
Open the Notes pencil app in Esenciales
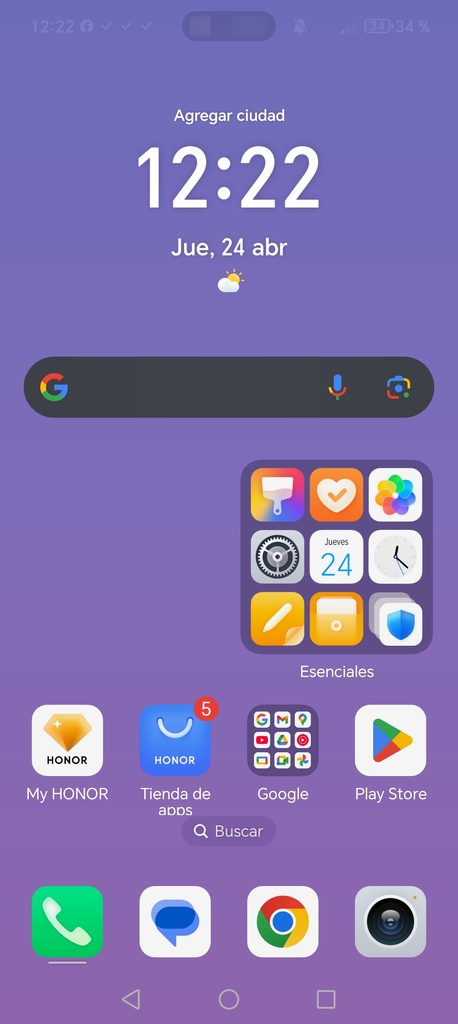pyautogui.click(x=278, y=618)
